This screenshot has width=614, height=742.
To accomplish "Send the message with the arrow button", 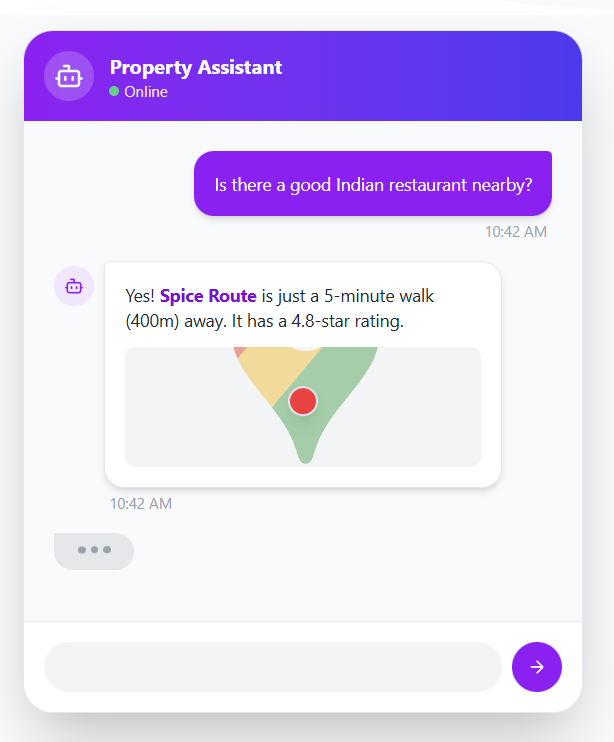I will (x=537, y=667).
